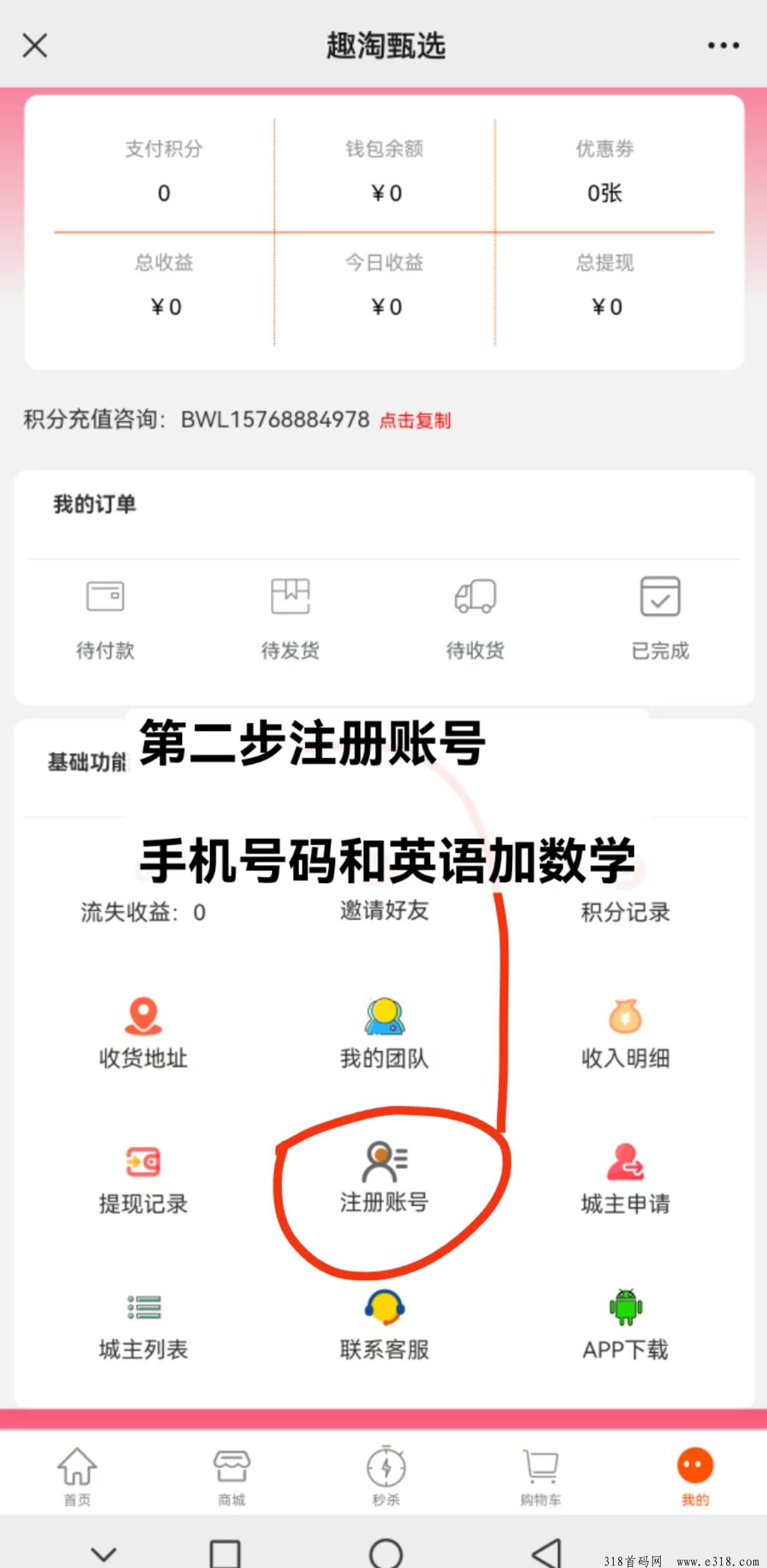Switch to the 商城 tab
767x1568 pixels.
pyautogui.click(x=231, y=1476)
